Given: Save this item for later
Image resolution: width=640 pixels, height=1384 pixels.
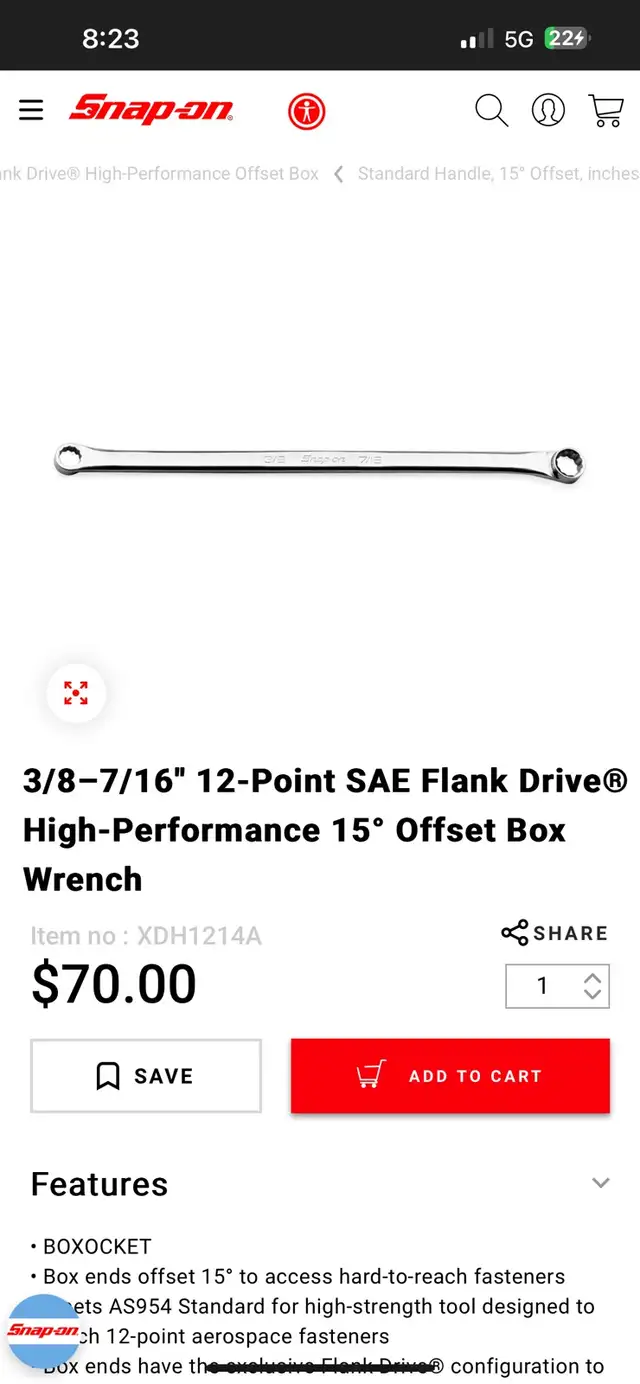Looking at the screenshot, I should tap(146, 1076).
